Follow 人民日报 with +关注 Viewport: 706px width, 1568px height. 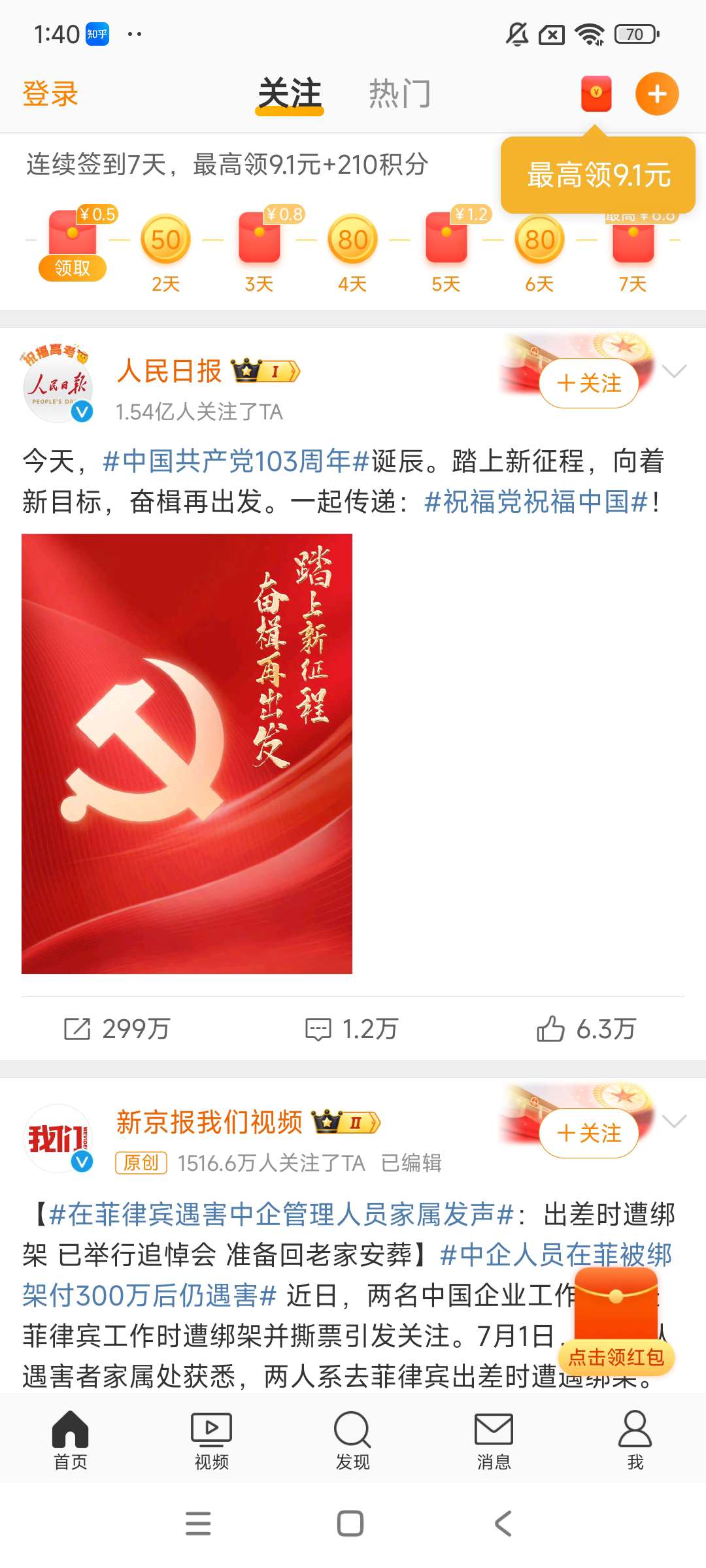tap(589, 383)
